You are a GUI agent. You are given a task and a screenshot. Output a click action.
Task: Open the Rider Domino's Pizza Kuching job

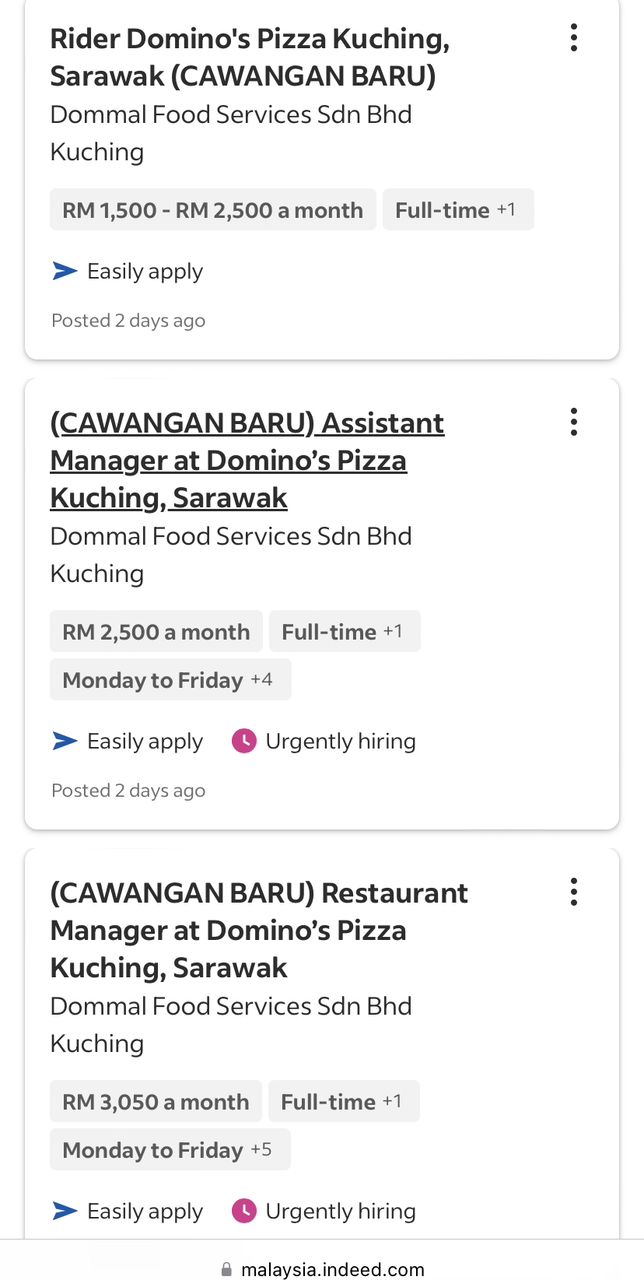[250, 58]
